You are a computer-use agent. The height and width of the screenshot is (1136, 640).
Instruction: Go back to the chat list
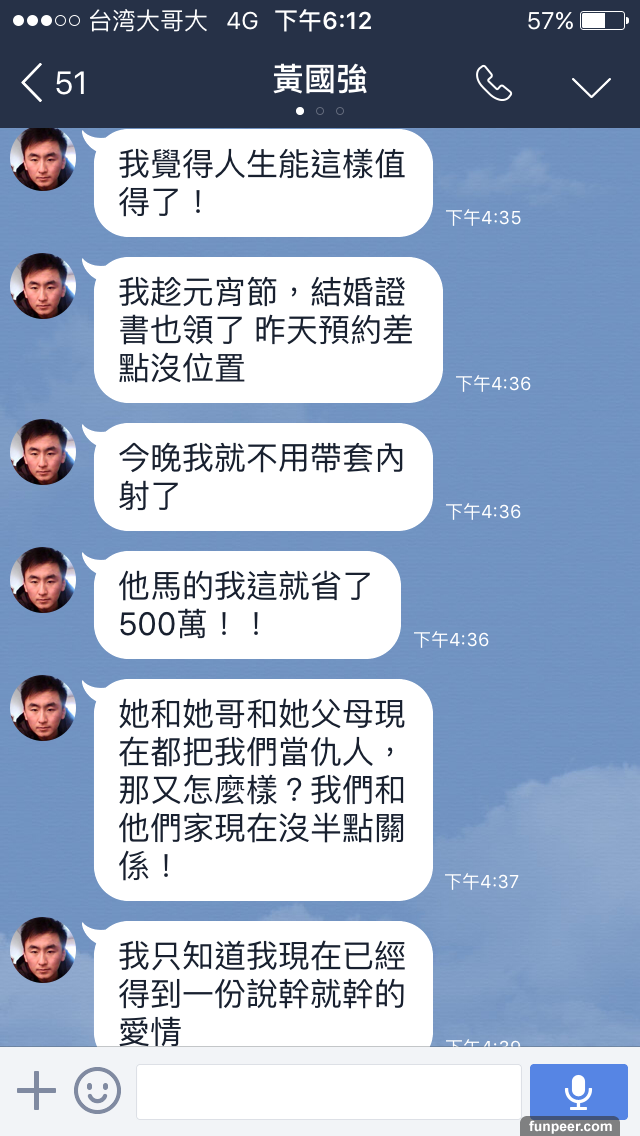(52, 83)
